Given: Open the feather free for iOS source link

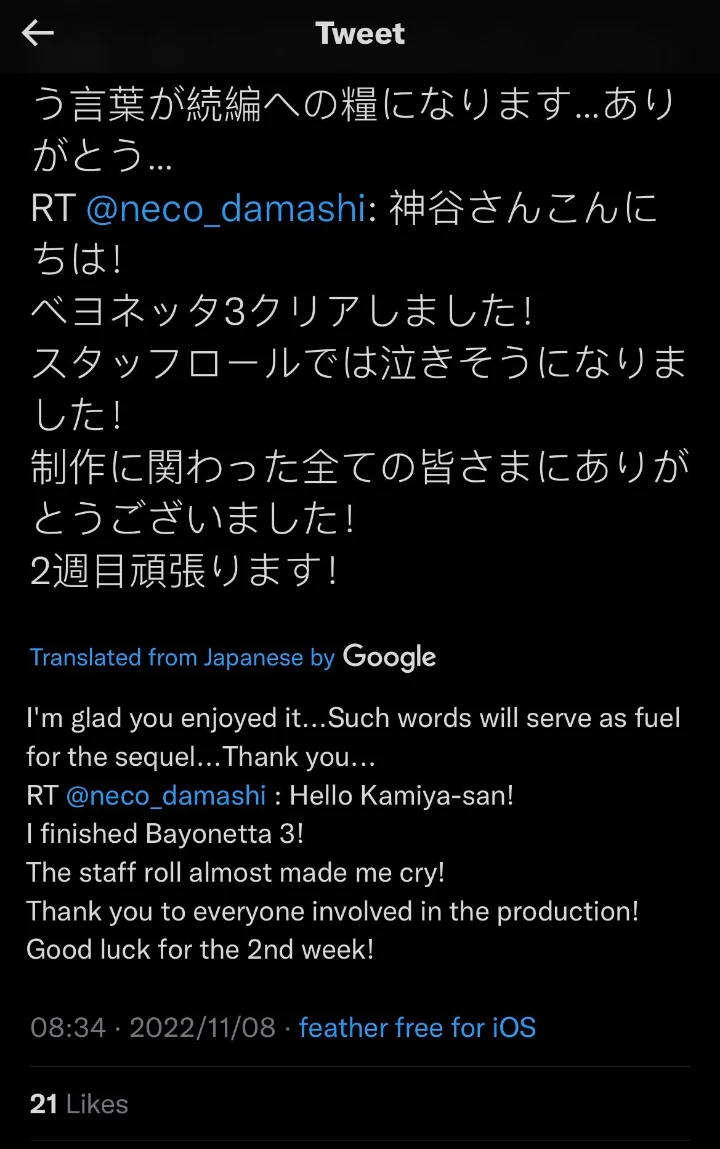Looking at the screenshot, I should click(417, 1027).
